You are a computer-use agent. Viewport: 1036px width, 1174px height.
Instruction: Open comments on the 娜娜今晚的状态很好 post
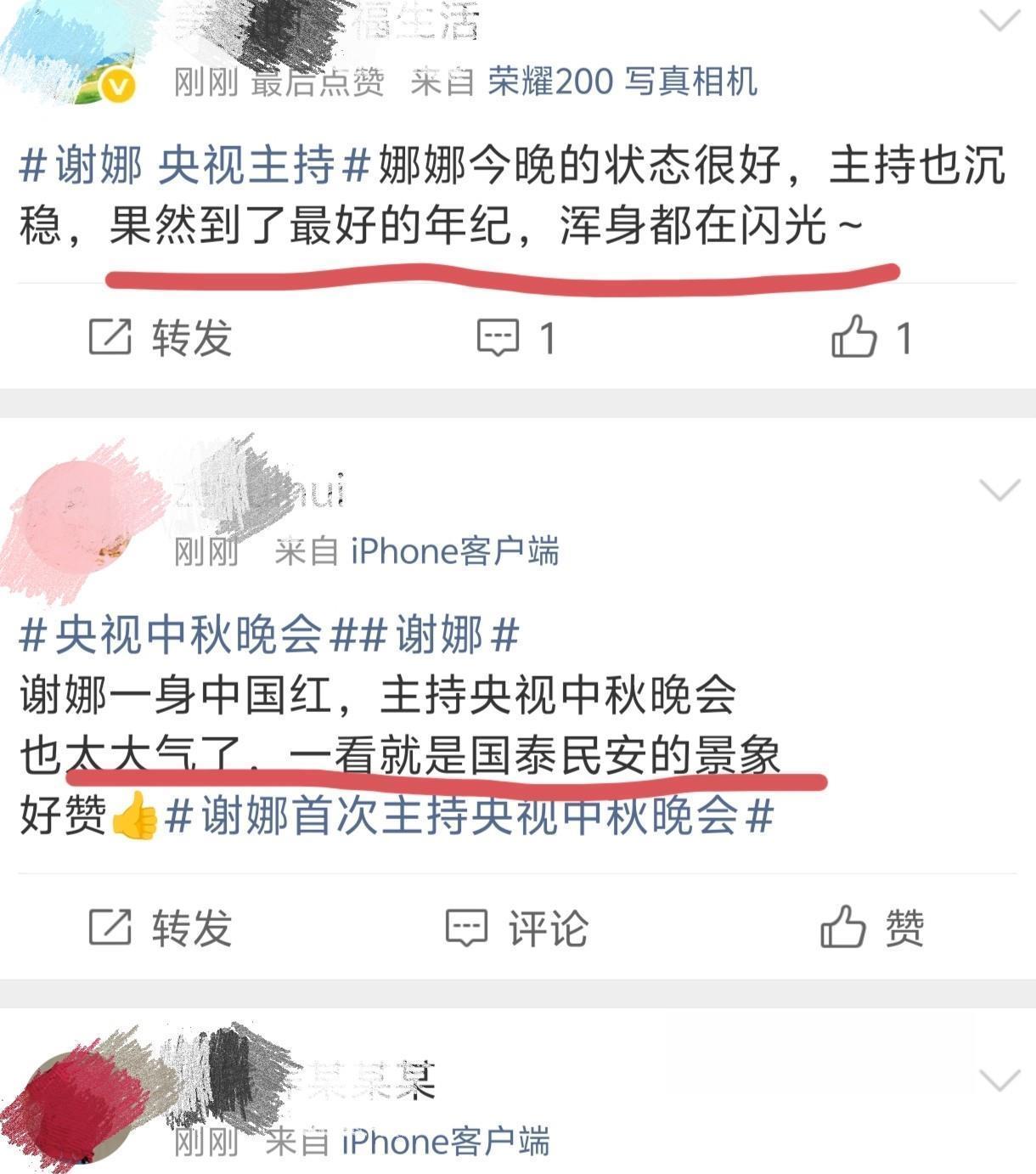coord(515,337)
